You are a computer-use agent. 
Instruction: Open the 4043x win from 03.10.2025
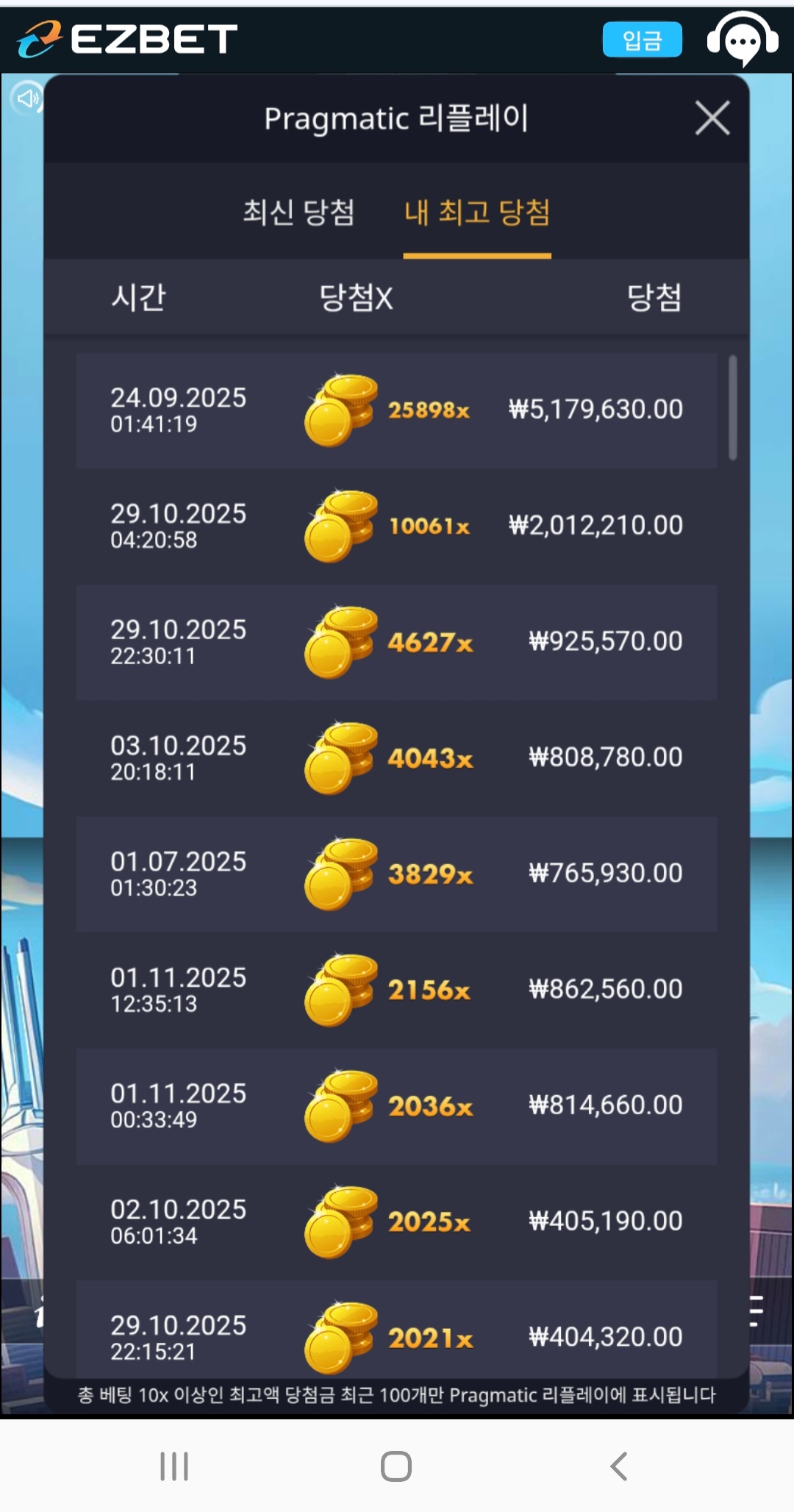396,758
